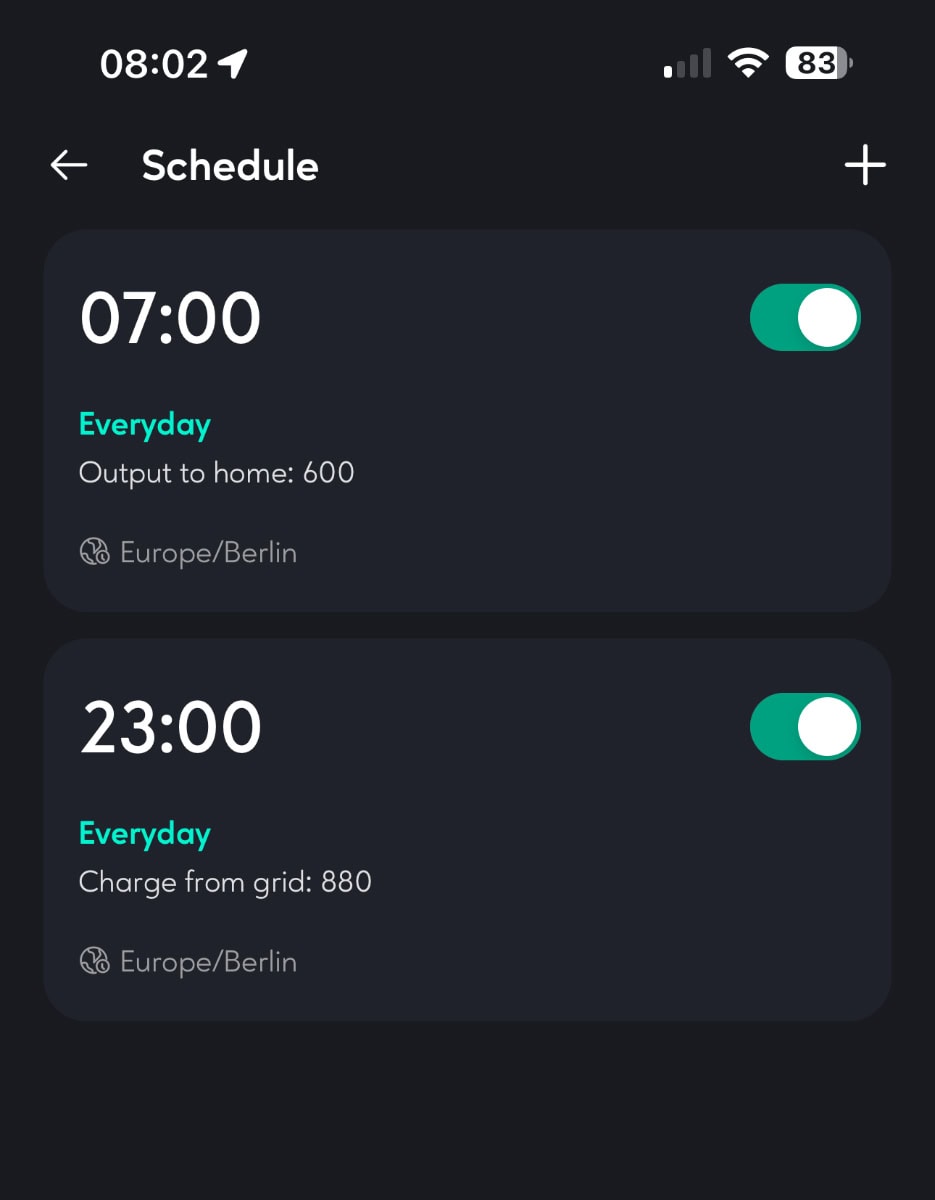Open the 07:00 Everyday repeat setting
This screenshot has width=935, height=1200.
click(144, 424)
